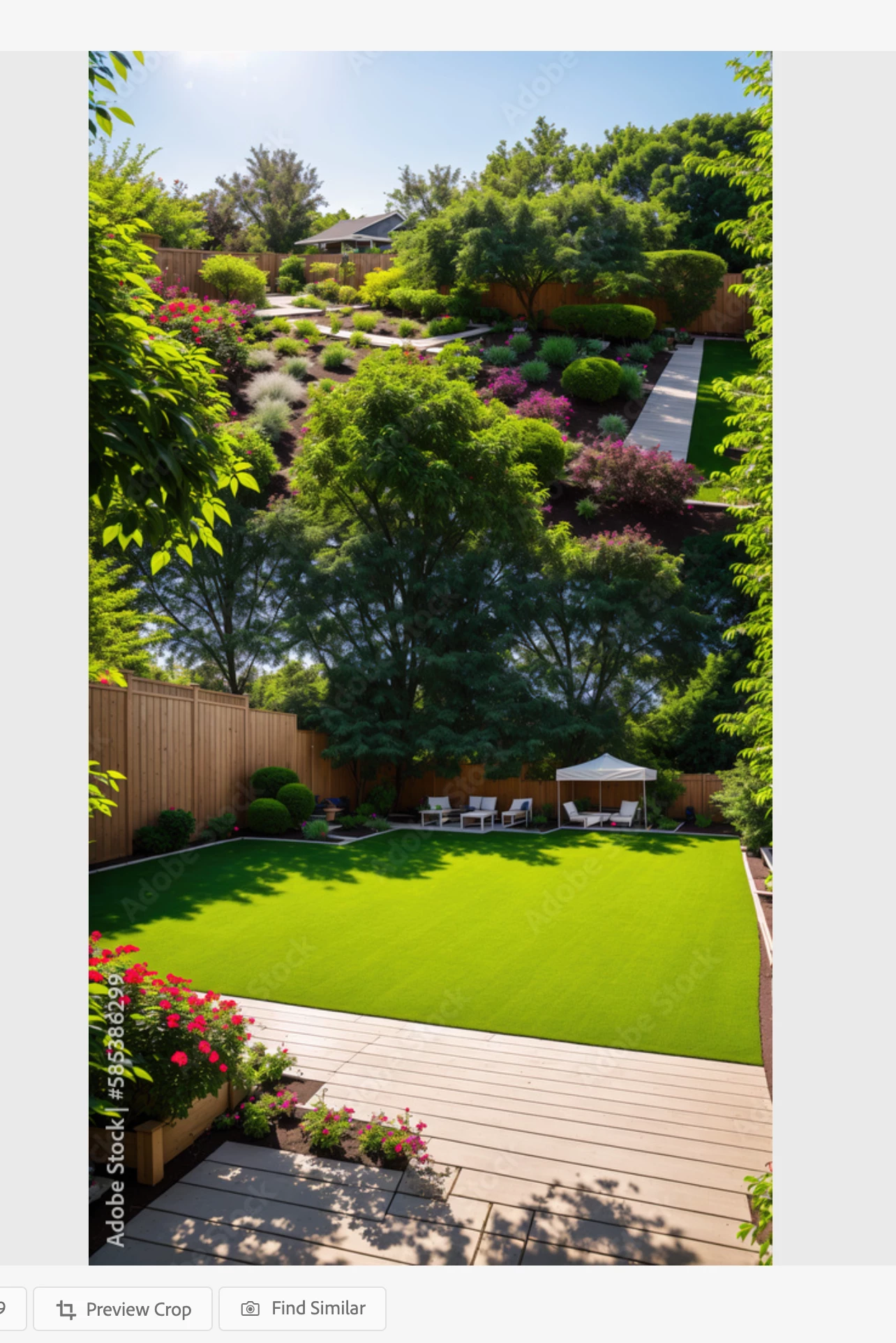Open the Preview Crop tool
Viewport: 896px width, 1343px height.
(123, 1309)
